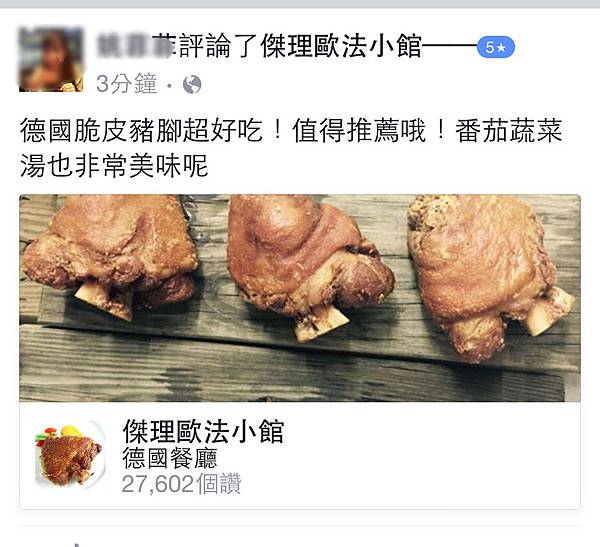Viewport: 600px width, 547px height.
Task: Open 傑理歐法小館 link in the post header
Action: (340, 45)
